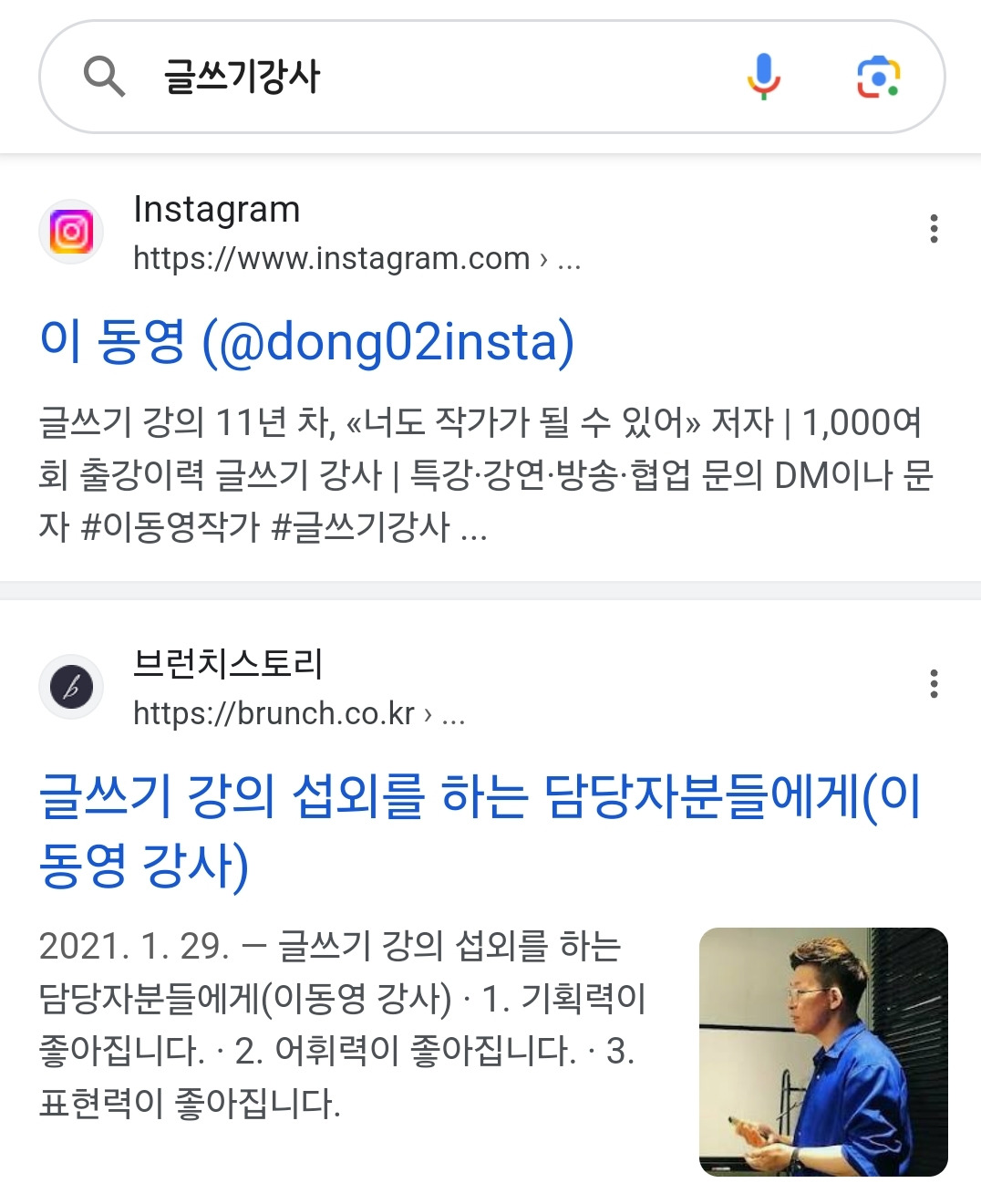Open Google Lens camera search
981x1204 pixels.
[x=879, y=77]
